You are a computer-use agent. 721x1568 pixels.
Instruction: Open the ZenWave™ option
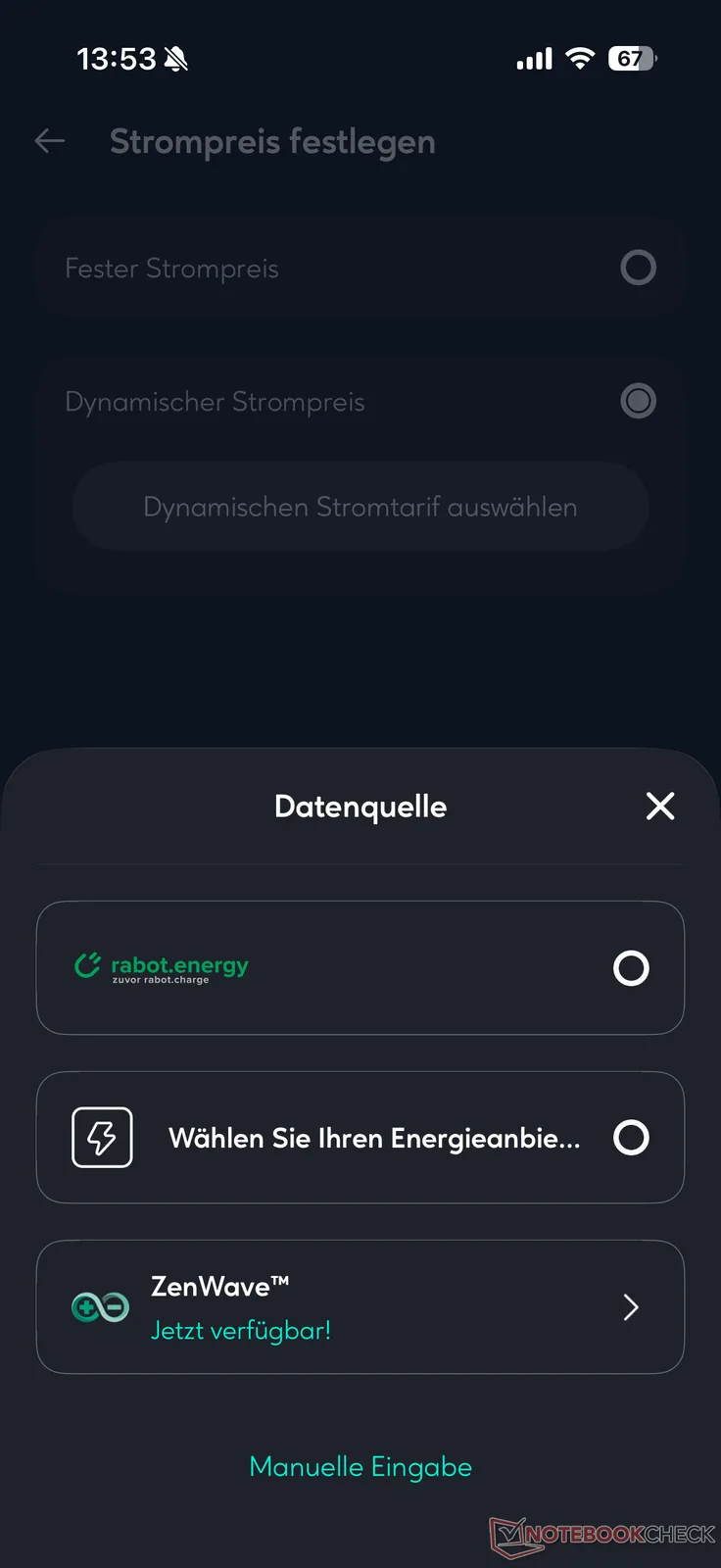(360, 1307)
